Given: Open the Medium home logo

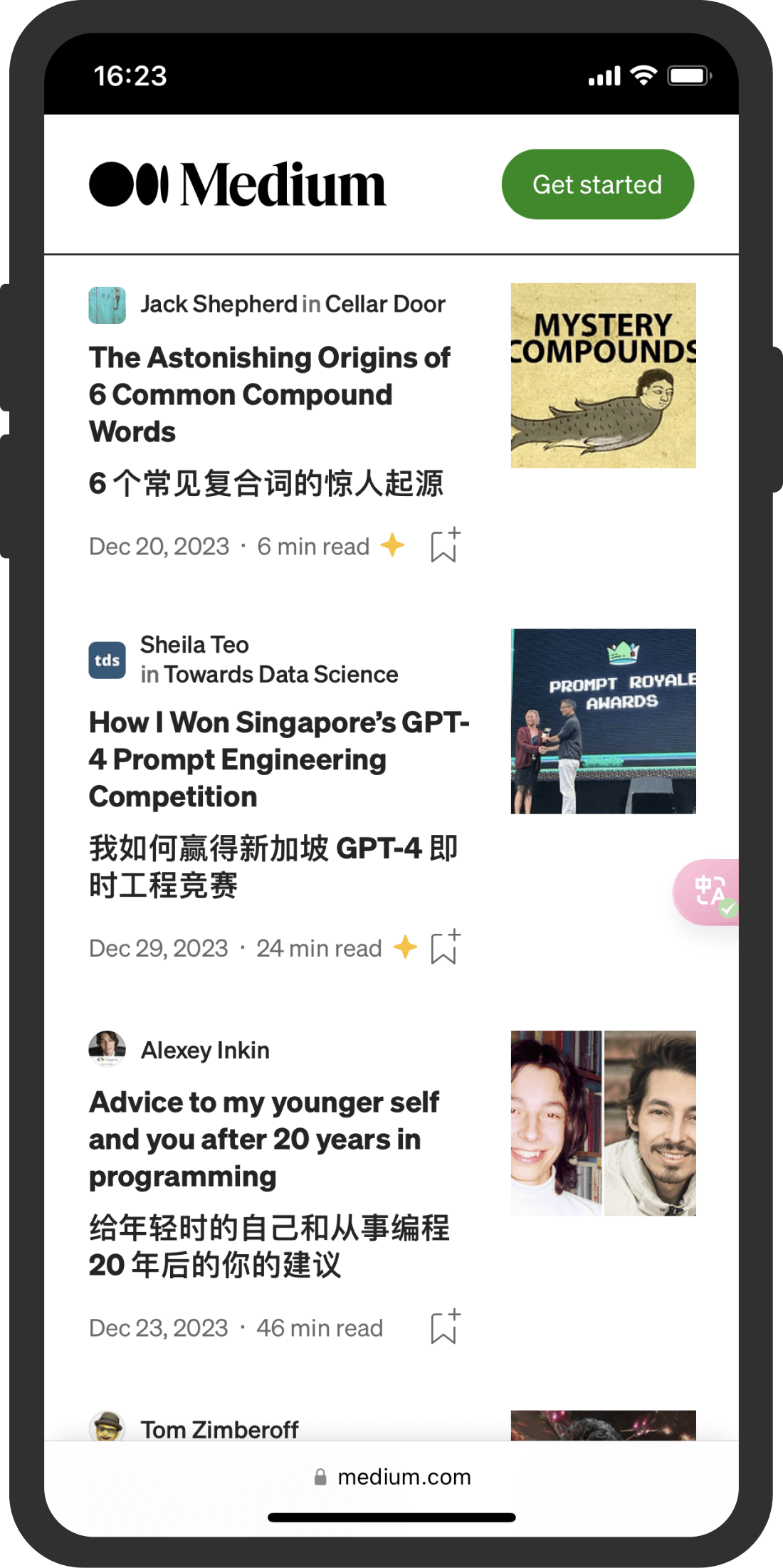Looking at the screenshot, I should 237,184.
